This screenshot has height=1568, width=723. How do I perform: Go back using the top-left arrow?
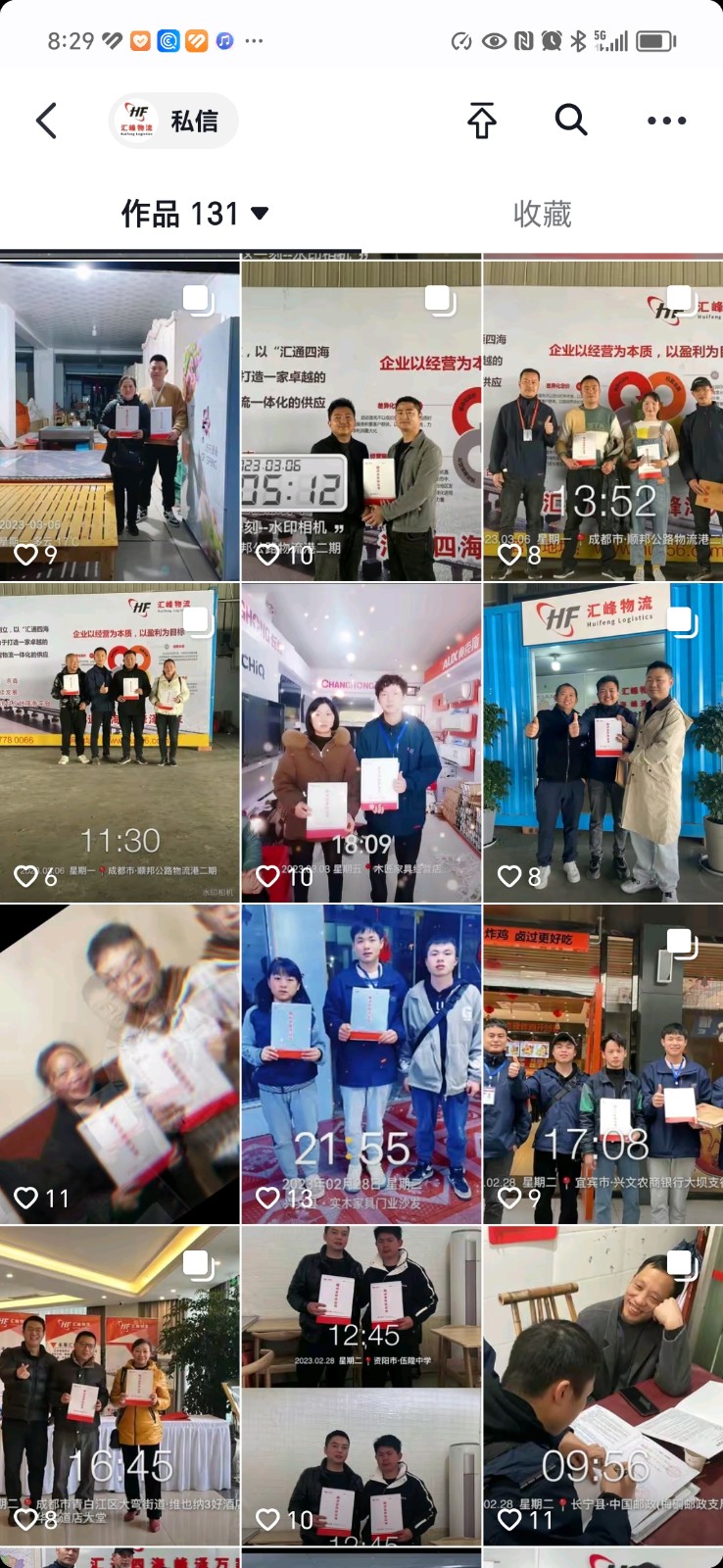[46, 122]
